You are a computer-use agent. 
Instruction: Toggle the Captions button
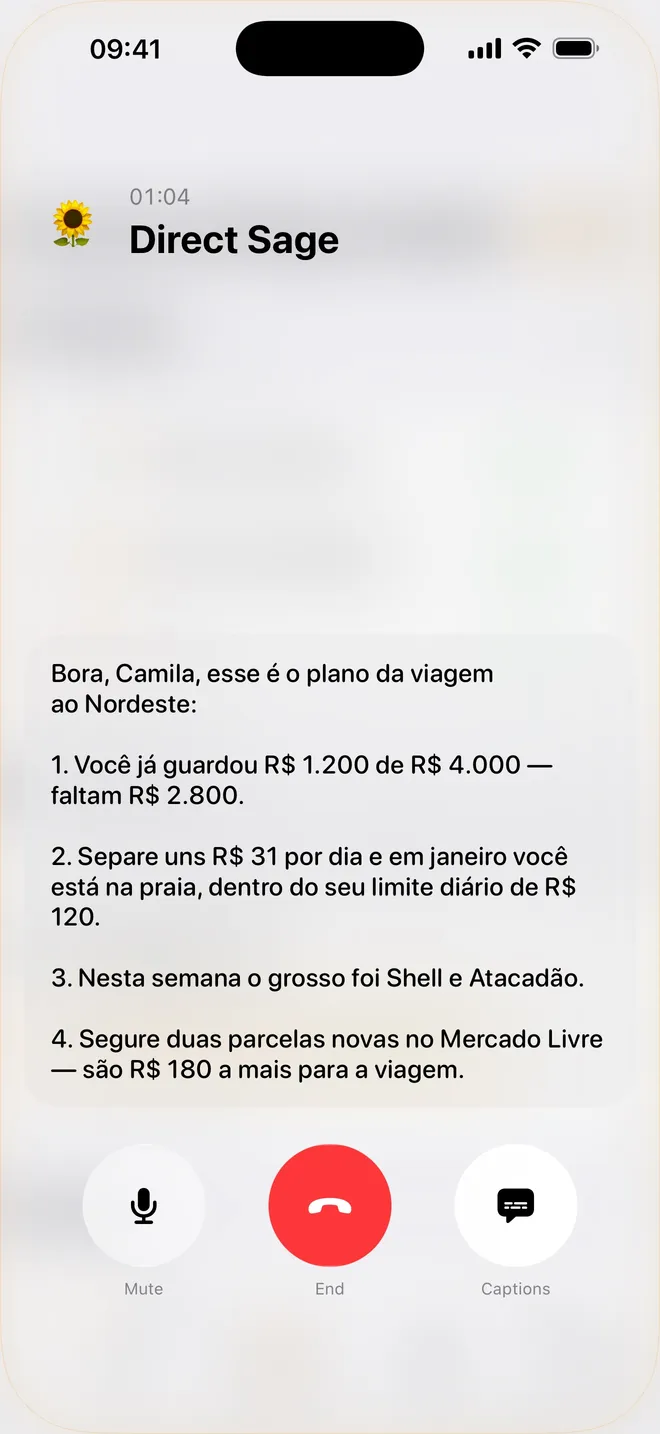[x=516, y=1205]
